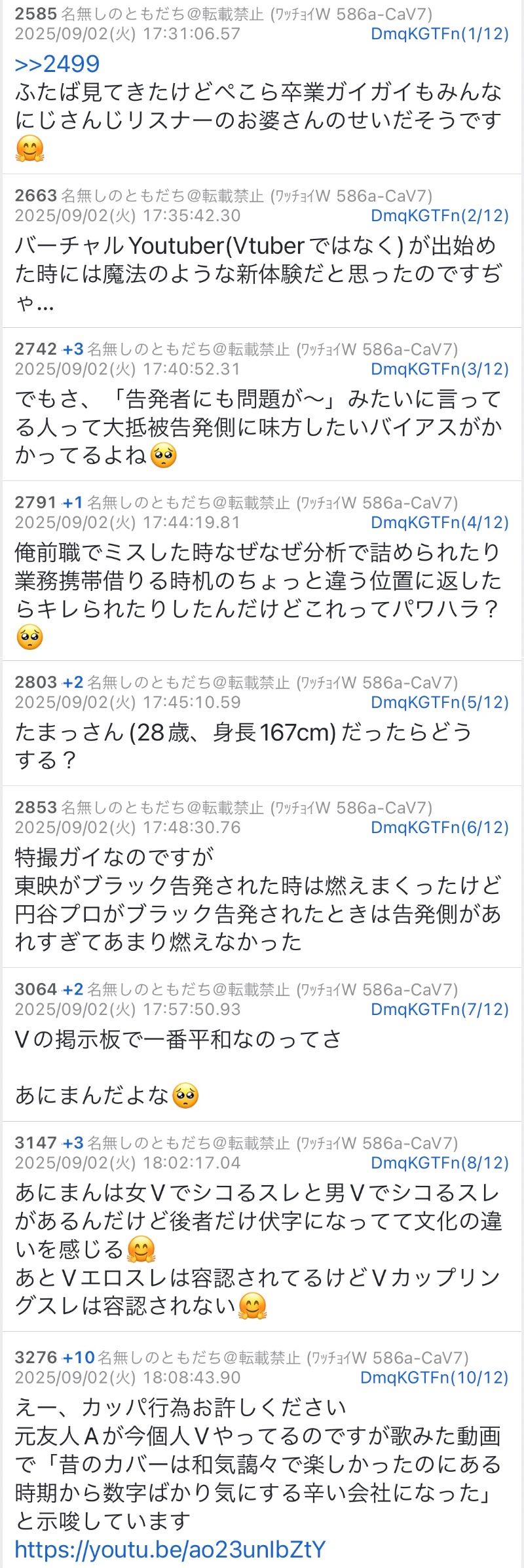Tap ID DmqKGTFn(4/12) on post 2791
524x1568 pixels.
pos(440,523)
